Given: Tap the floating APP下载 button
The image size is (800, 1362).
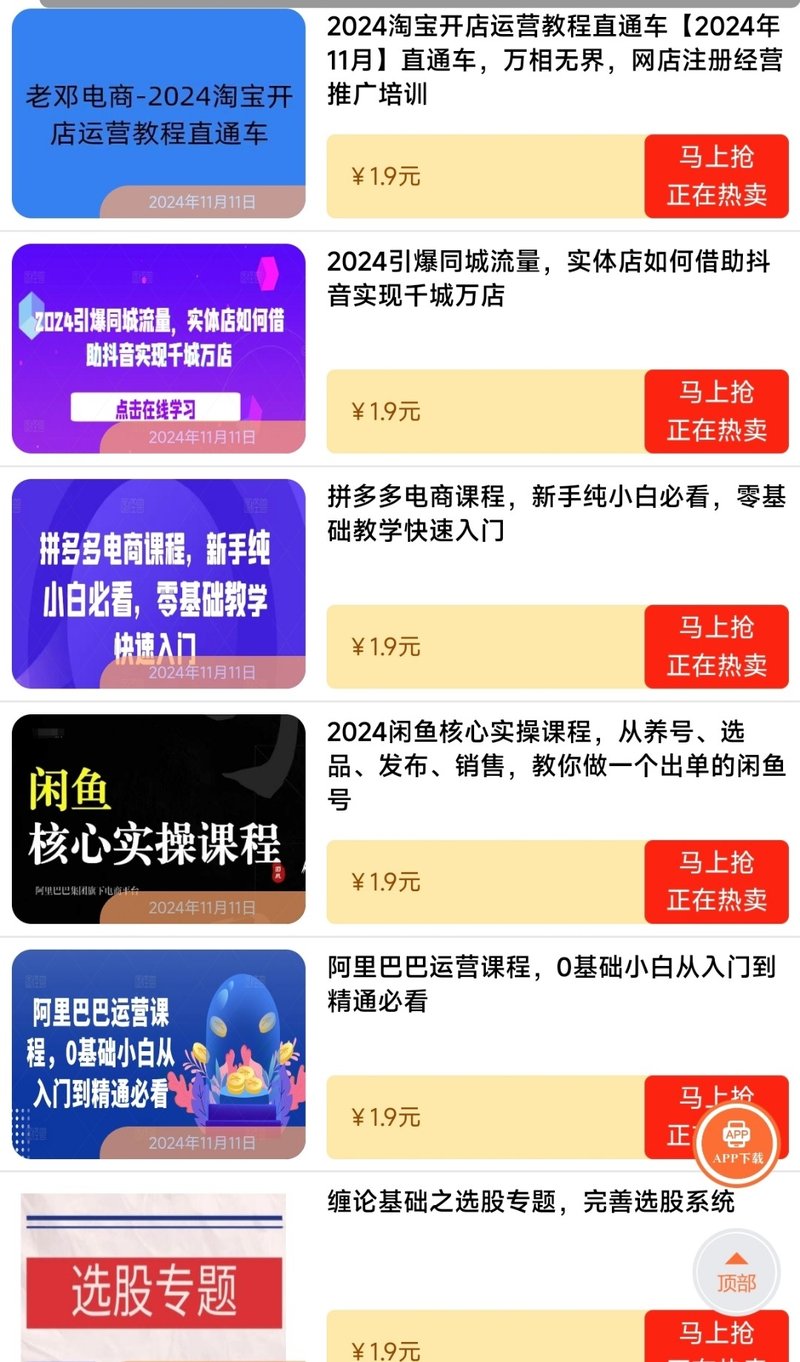Looking at the screenshot, I should pyautogui.click(x=737, y=1144).
